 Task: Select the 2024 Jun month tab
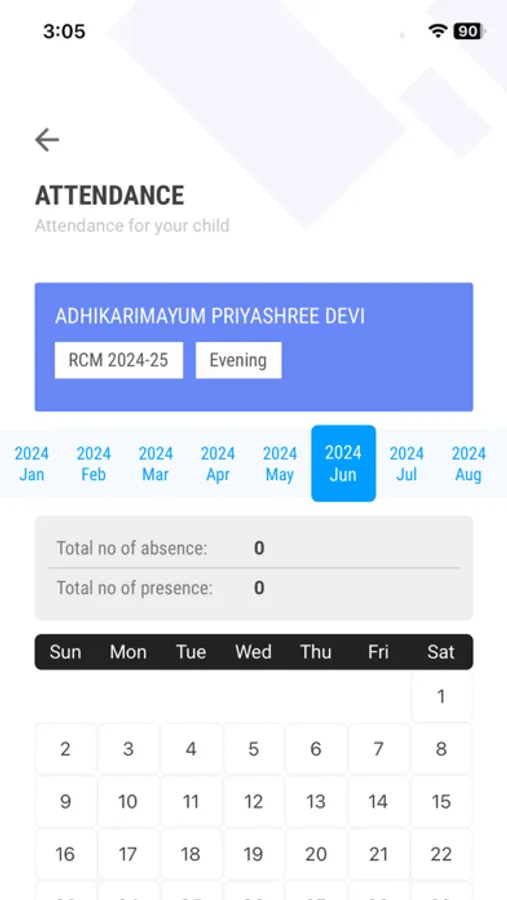[343, 463]
